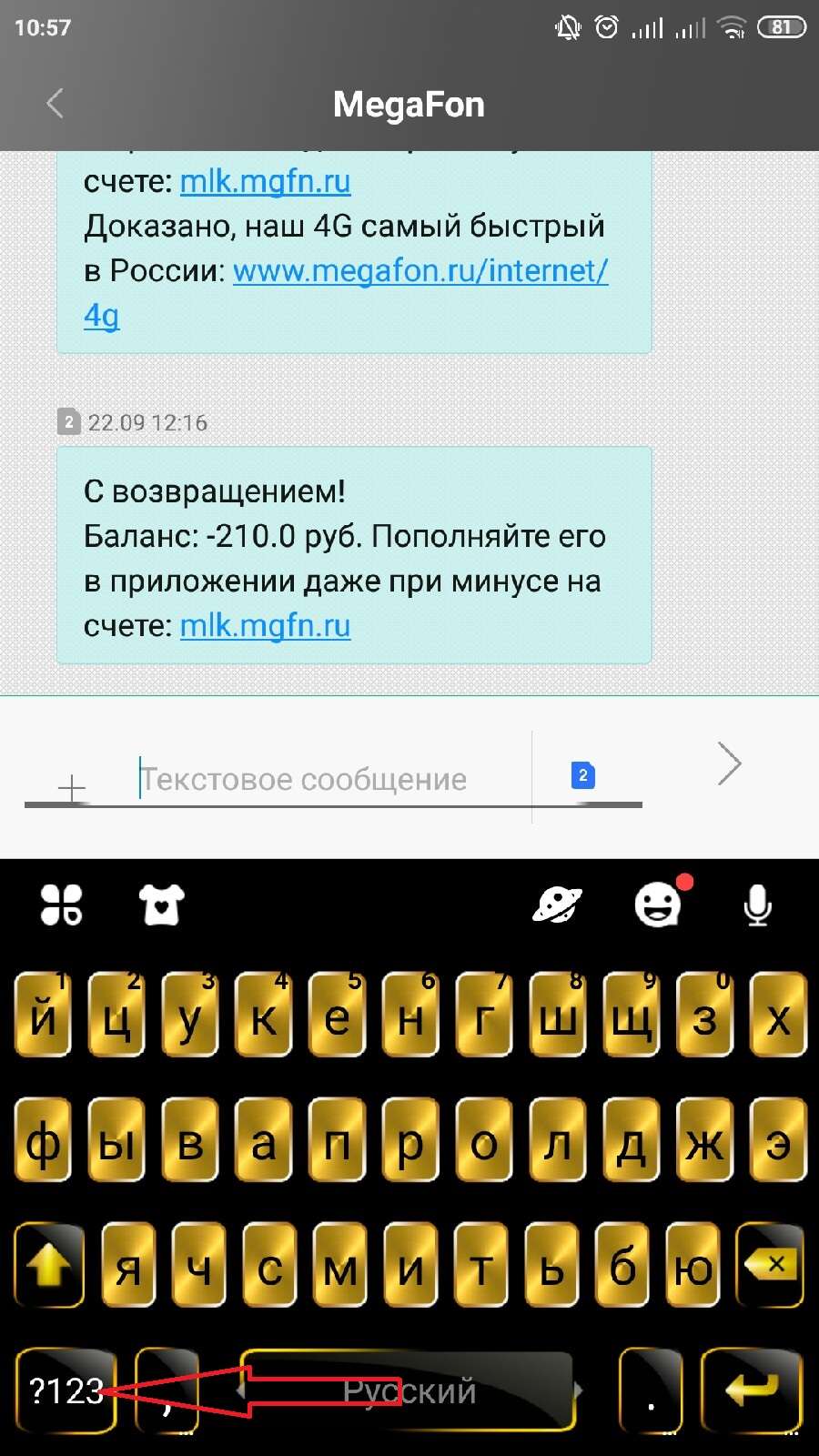The height and width of the screenshot is (1456, 819).
Task: Open the emoji smiley panel
Action: coord(658,905)
